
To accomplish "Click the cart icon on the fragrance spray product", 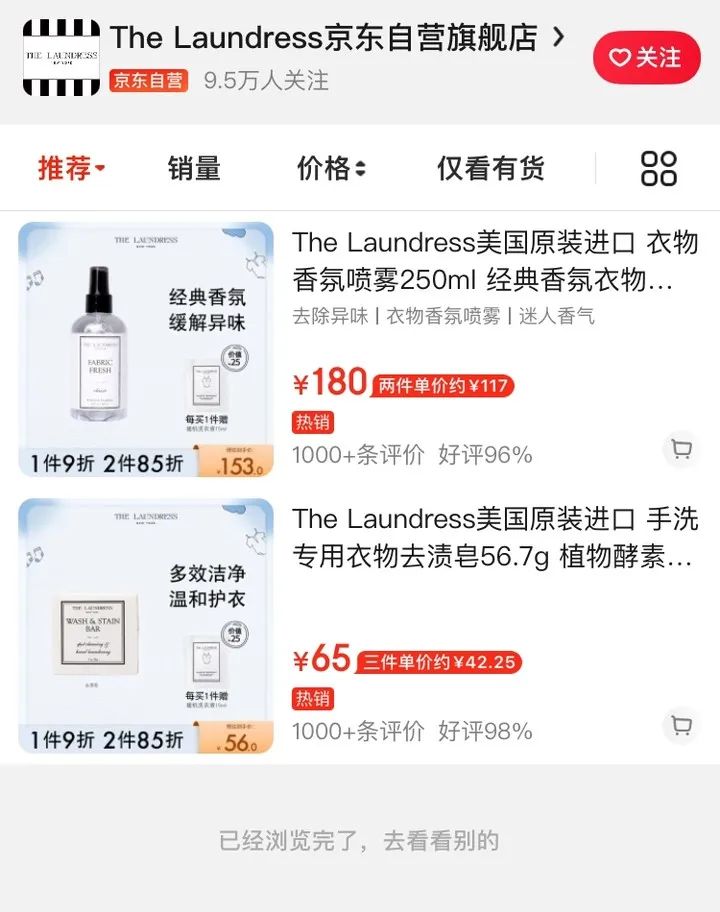I will pyautogui.click(x=683, y=451).
